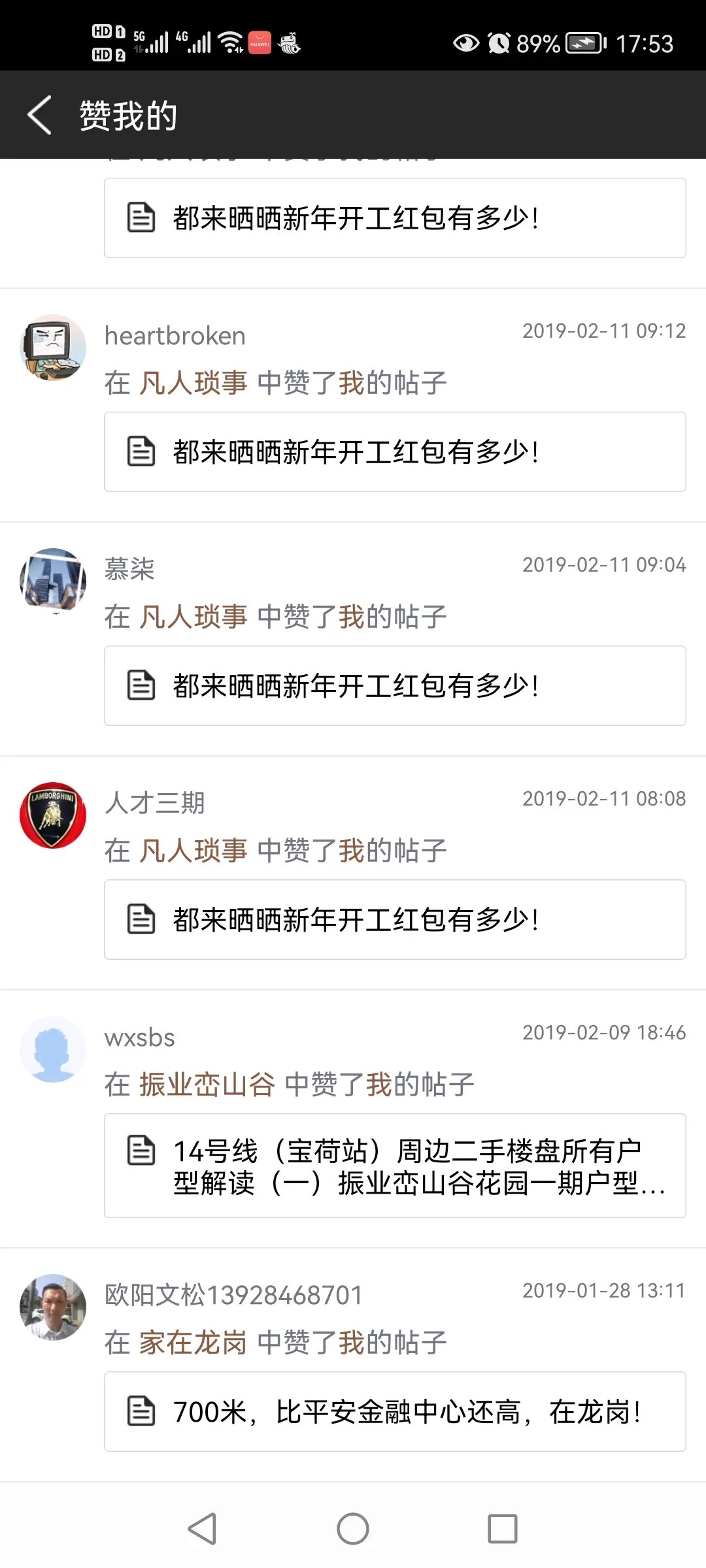Open the 14号线 宝荷站 post card

[x=395, y=1166]
